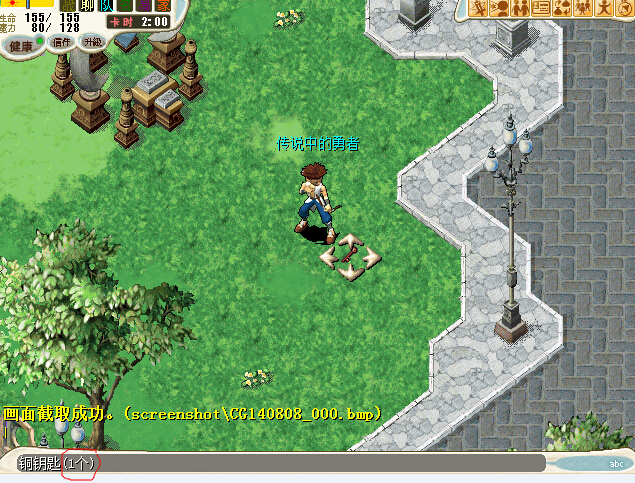Toggle the 聊 chat switch
This screenshot has height=483, width=635.
click(x=86, y=5)
